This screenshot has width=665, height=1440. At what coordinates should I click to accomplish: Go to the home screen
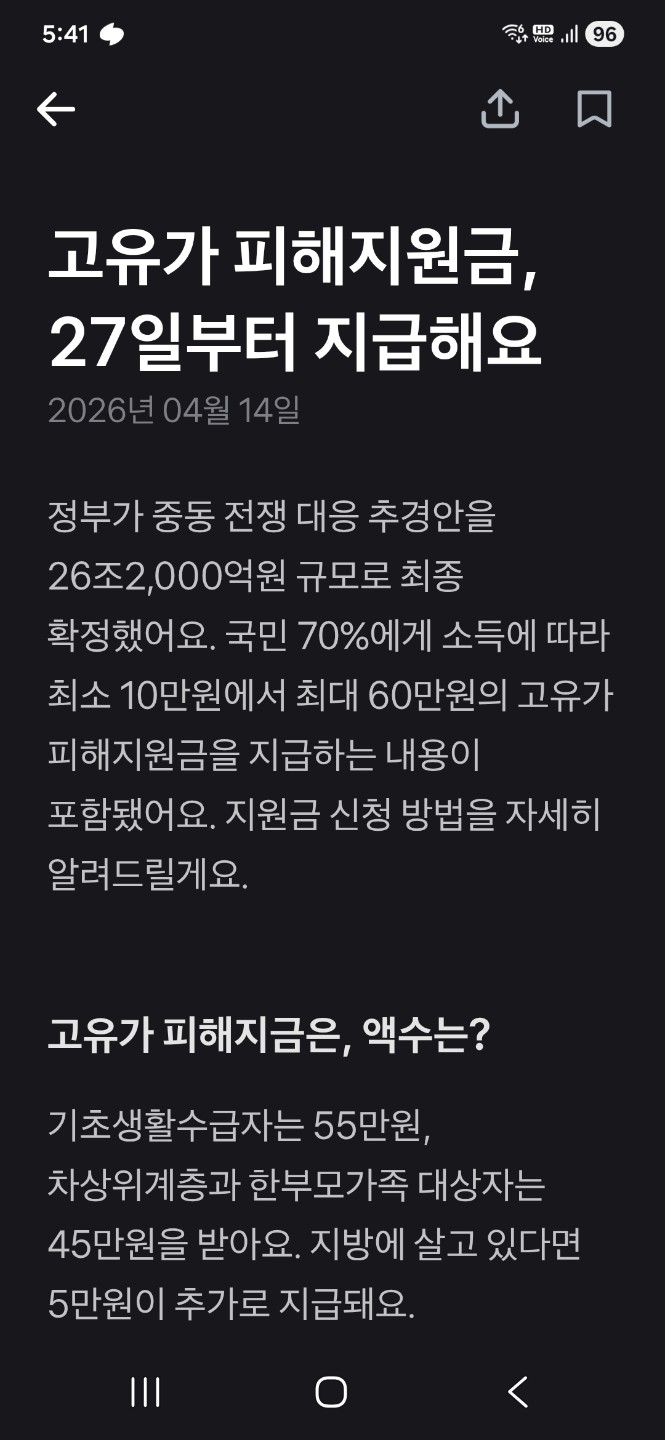point(331,1391)
